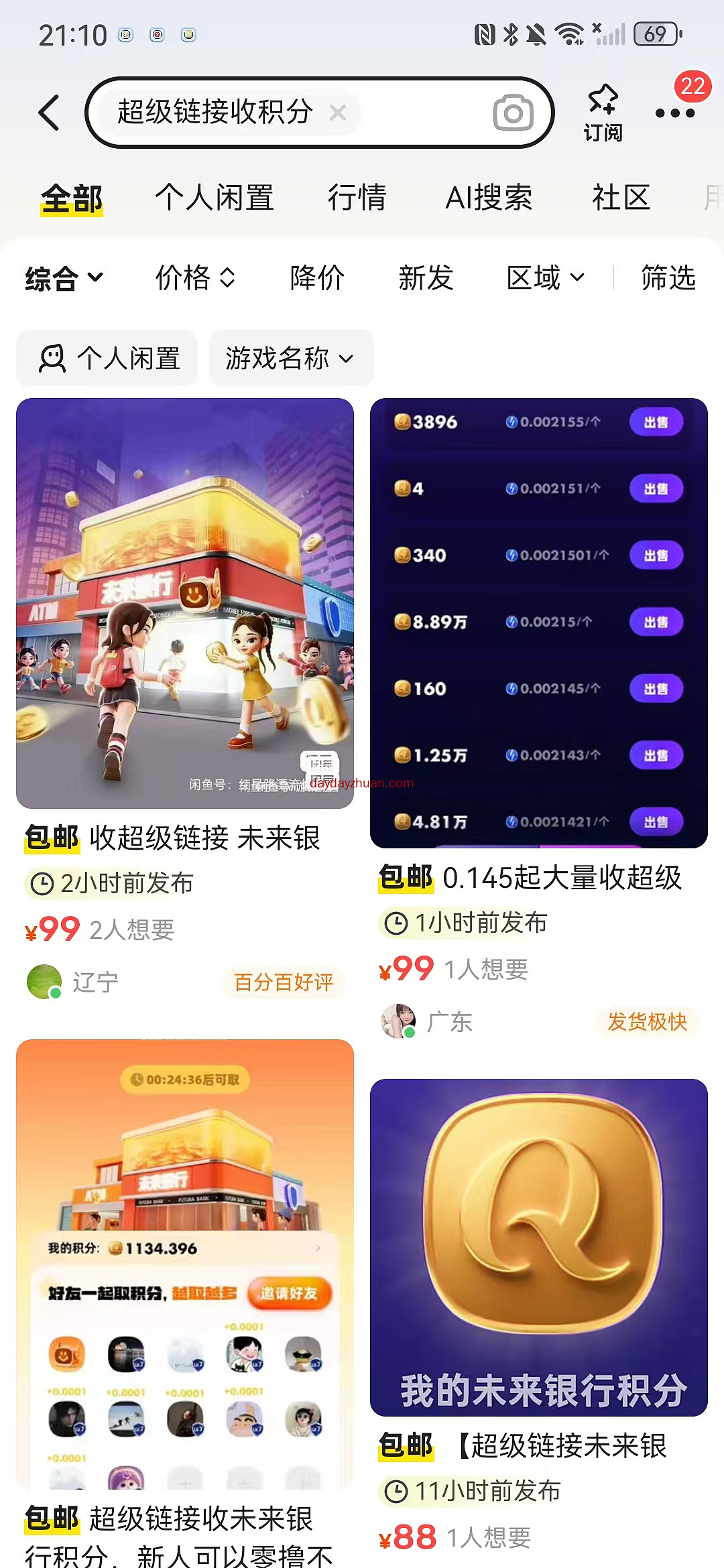Open the three-dot overflow menu
724x1568 pixels.
674,113
